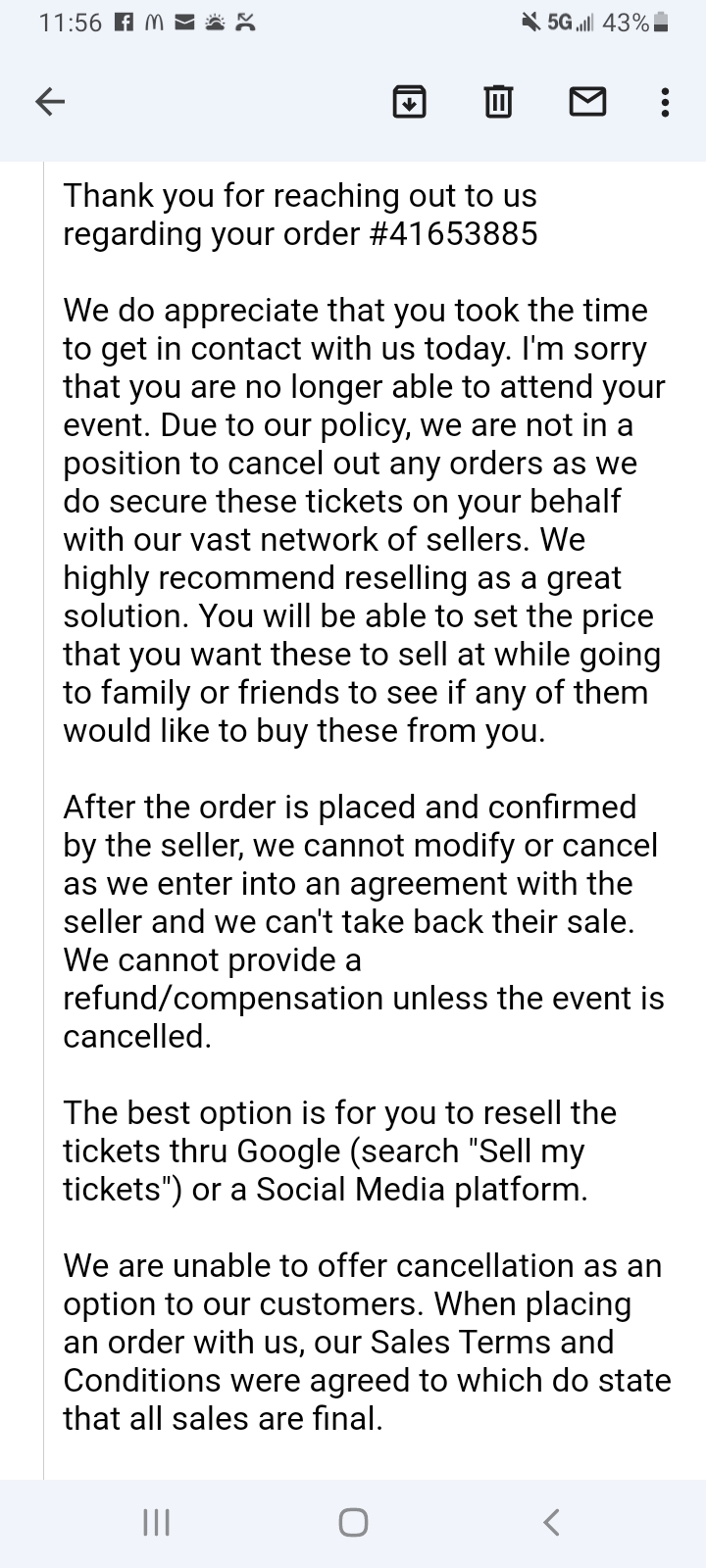Archive this email
The height and width of the screenshot is (1568, 706).
pyautogui.click(x=410, y=101)
